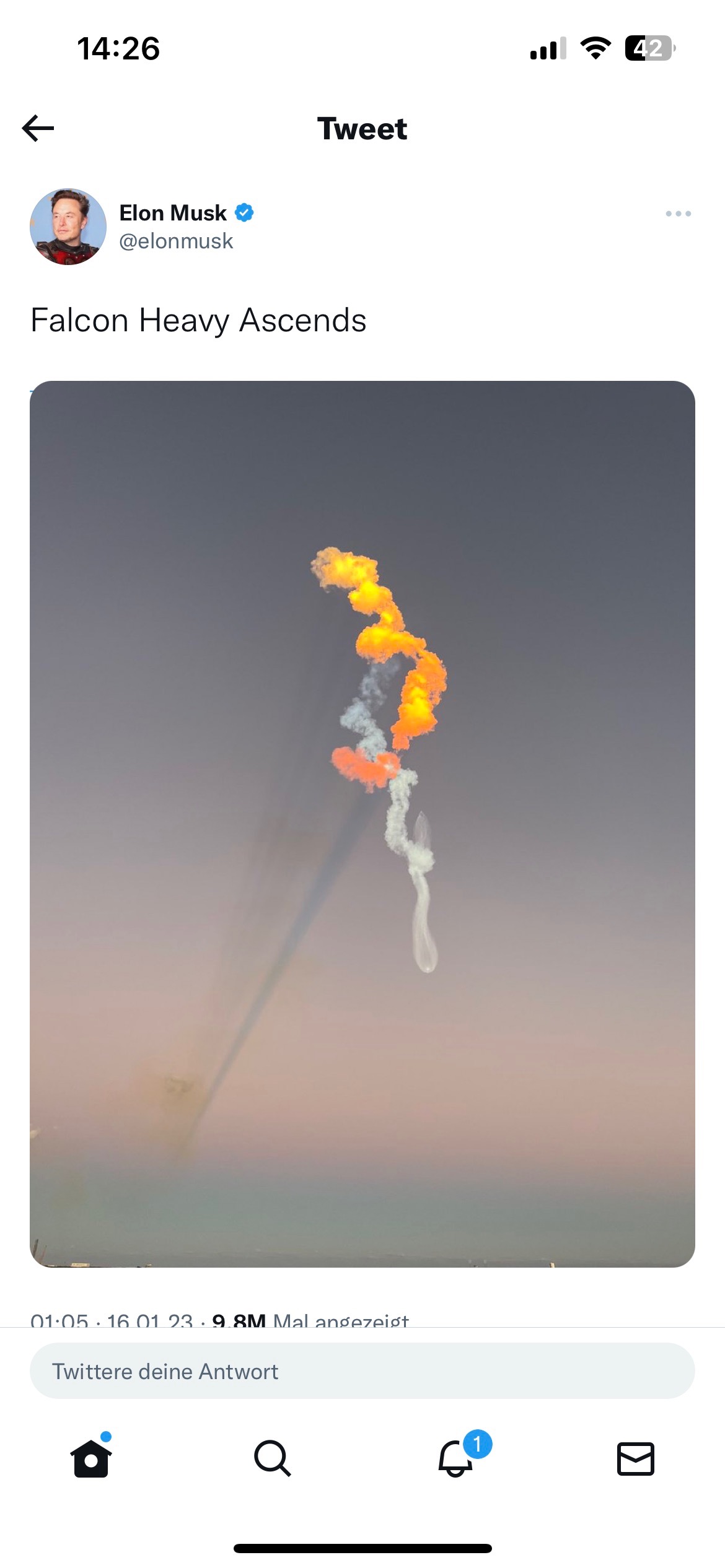Open the notifications bell tab

point(455,1458)
